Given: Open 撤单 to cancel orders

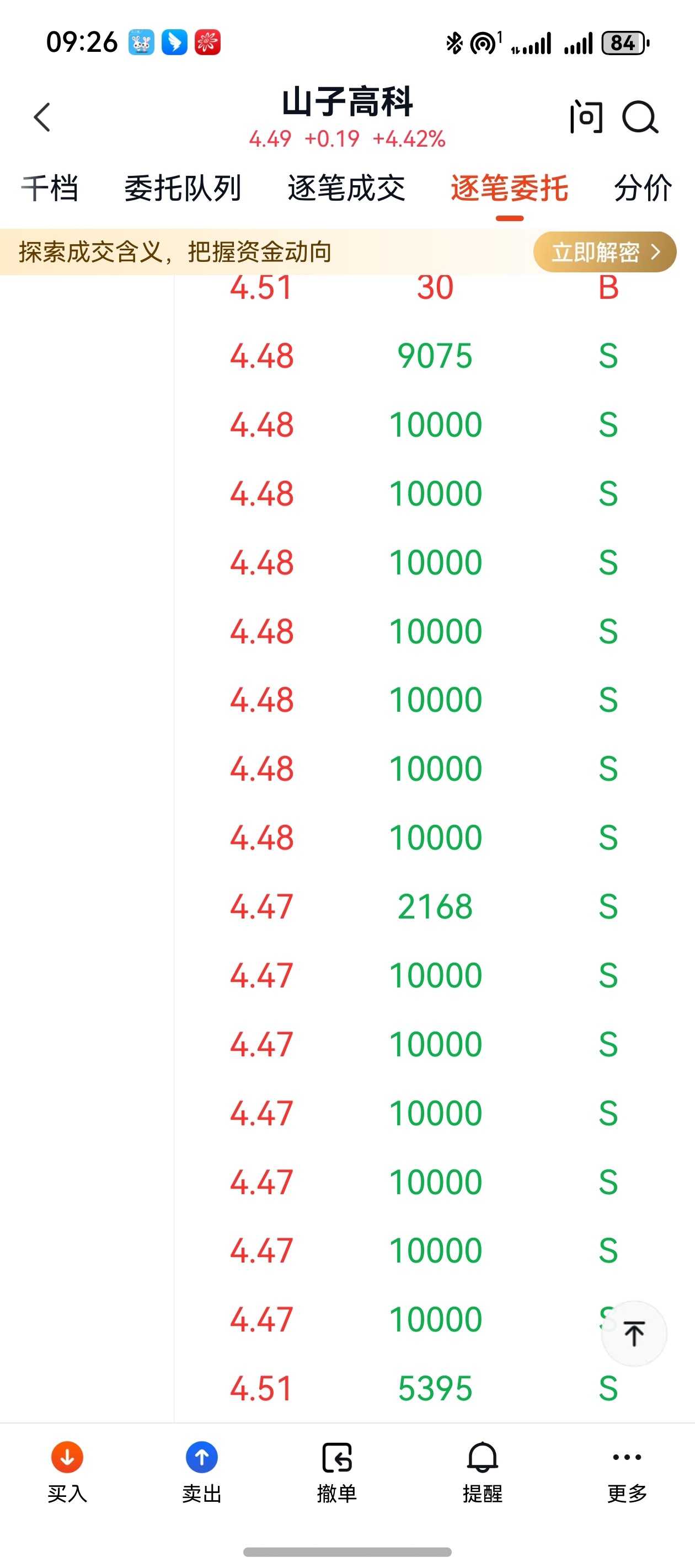Looking at the screenshot, I should point(337,1470).
